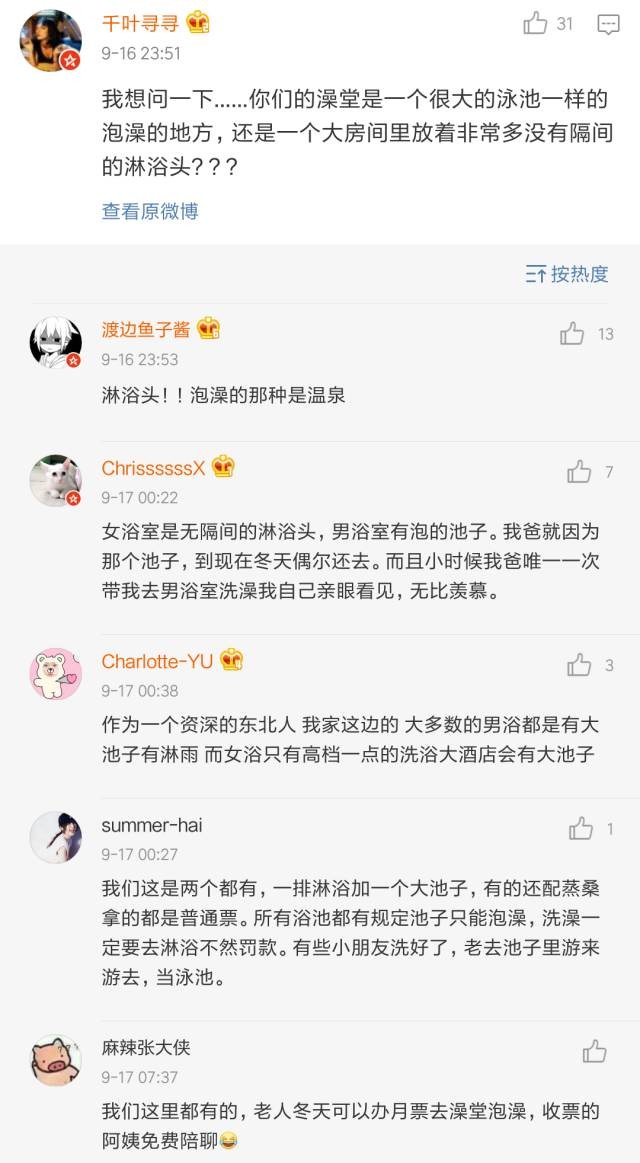Open Charlotte-YU's avatar
Image resolution: width=640 pixels, height=1163 pixels.
[x=54, y=673]
